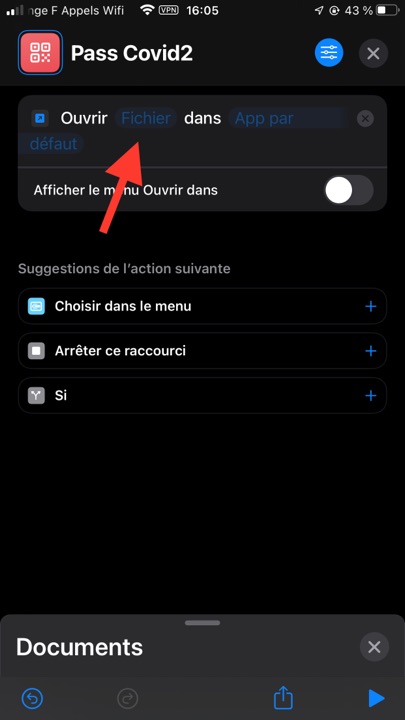
Task: Add the Choisir dans le menu action
Action: [x=371, y=306]
